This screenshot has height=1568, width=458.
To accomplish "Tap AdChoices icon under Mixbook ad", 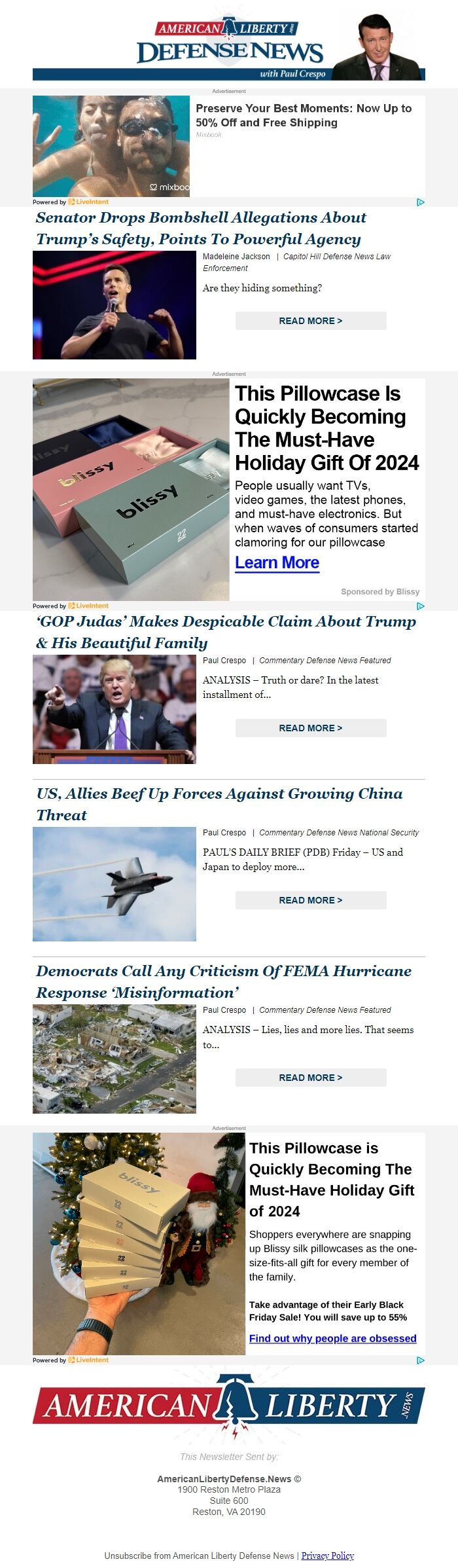I will point(420,202).
